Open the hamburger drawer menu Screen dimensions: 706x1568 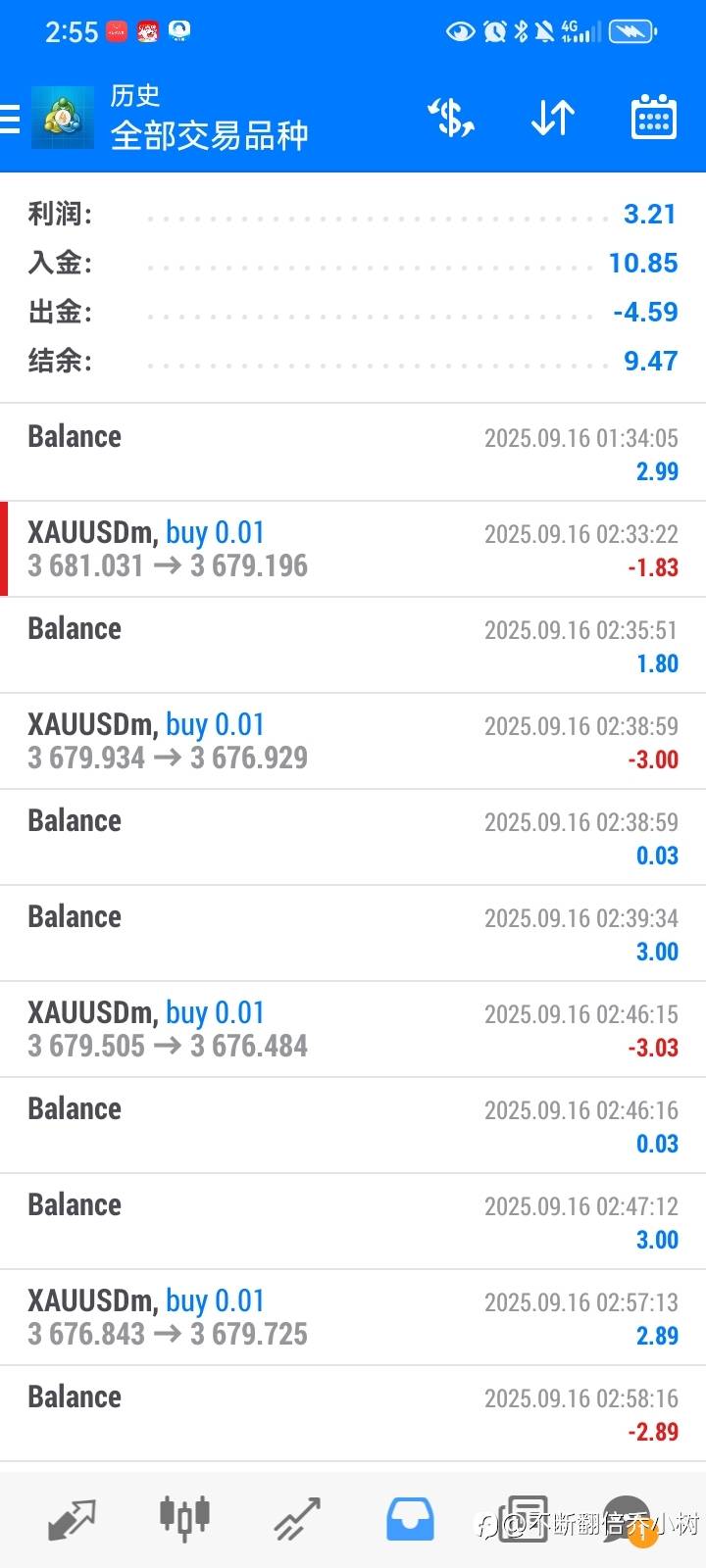click(9, 119)
